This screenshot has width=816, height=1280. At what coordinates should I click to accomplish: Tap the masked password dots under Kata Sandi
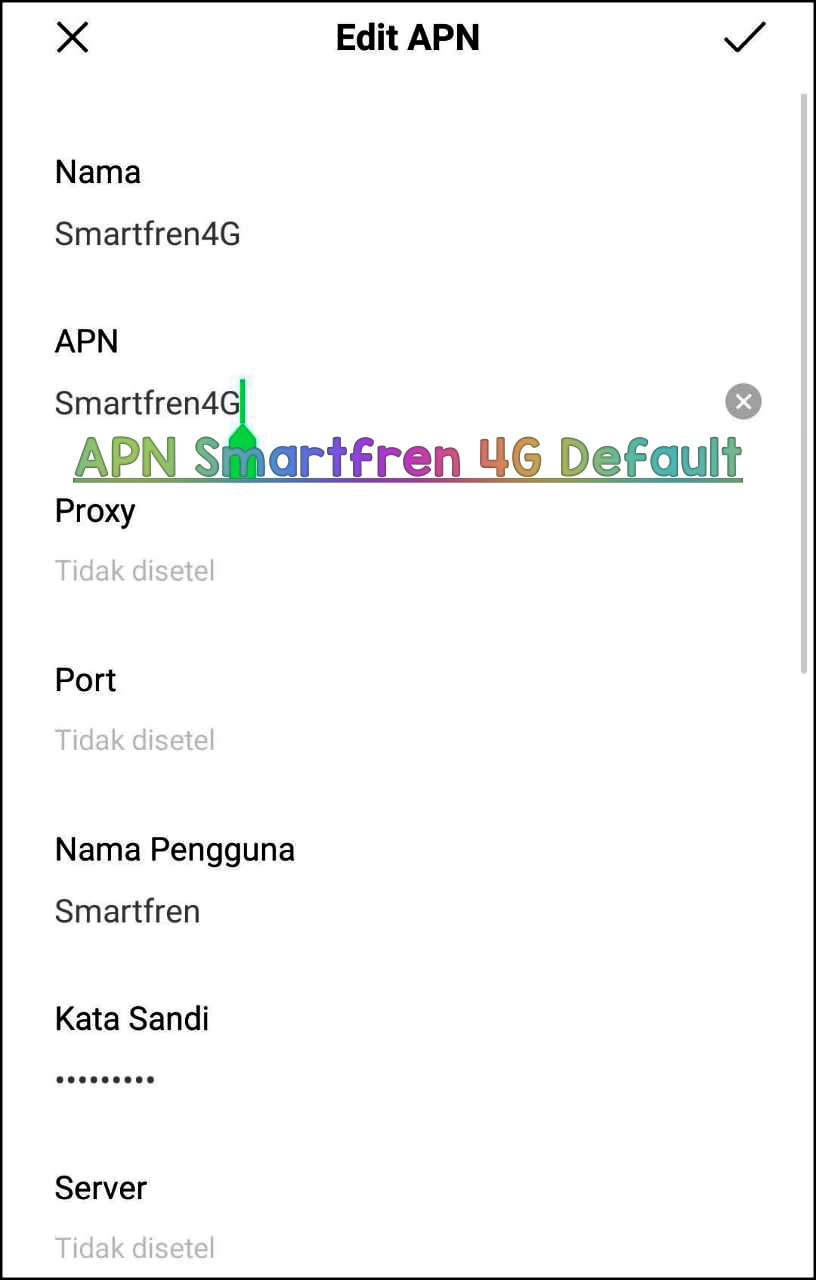105,1079
